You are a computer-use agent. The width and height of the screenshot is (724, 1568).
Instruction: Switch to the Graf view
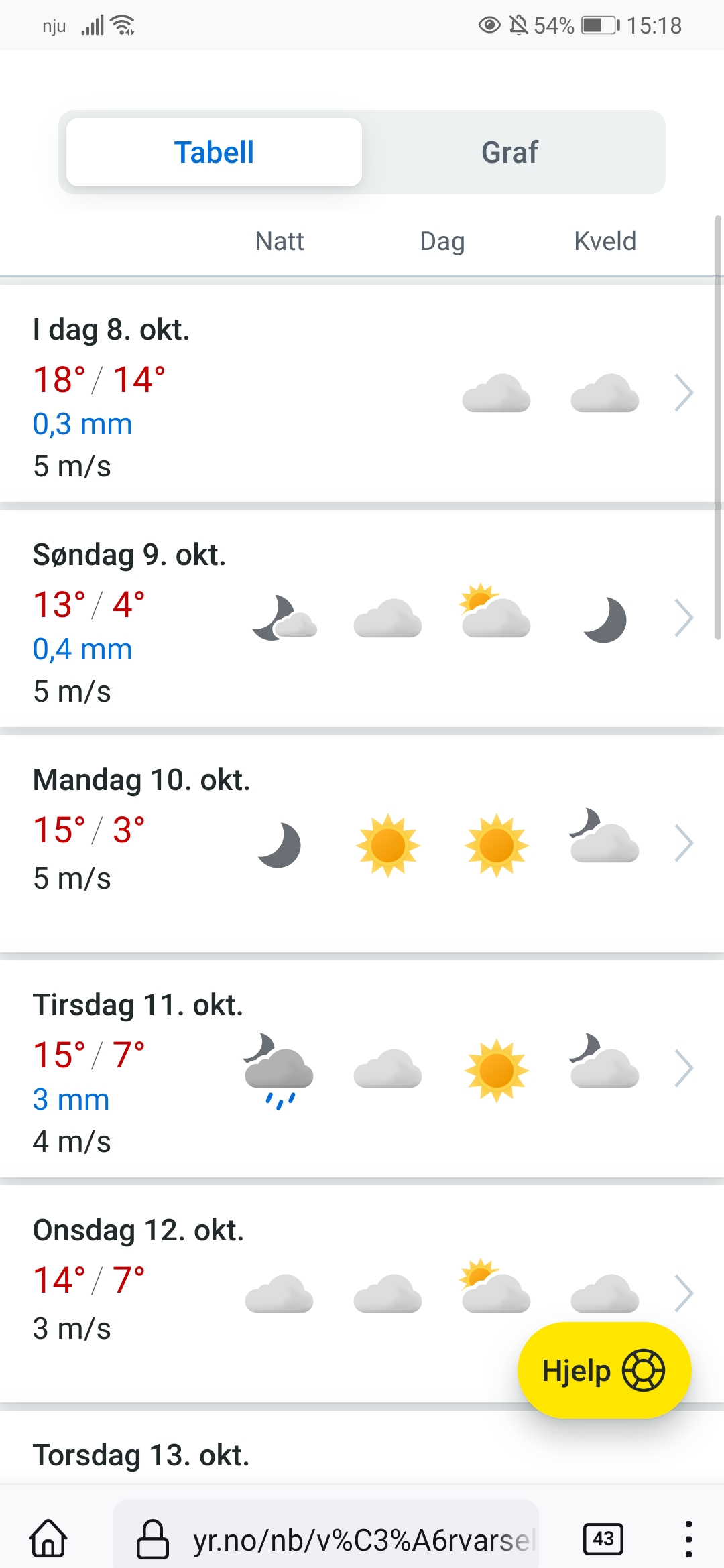pos(509,153)
